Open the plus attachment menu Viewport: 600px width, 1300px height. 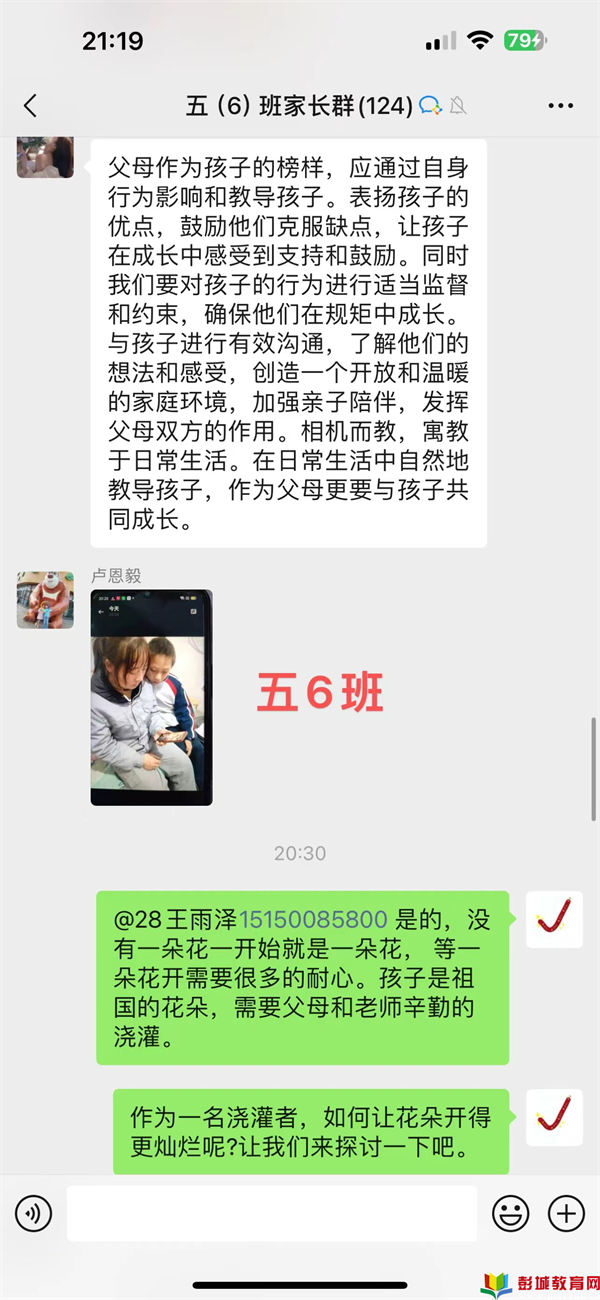(x=566, y=1214)
